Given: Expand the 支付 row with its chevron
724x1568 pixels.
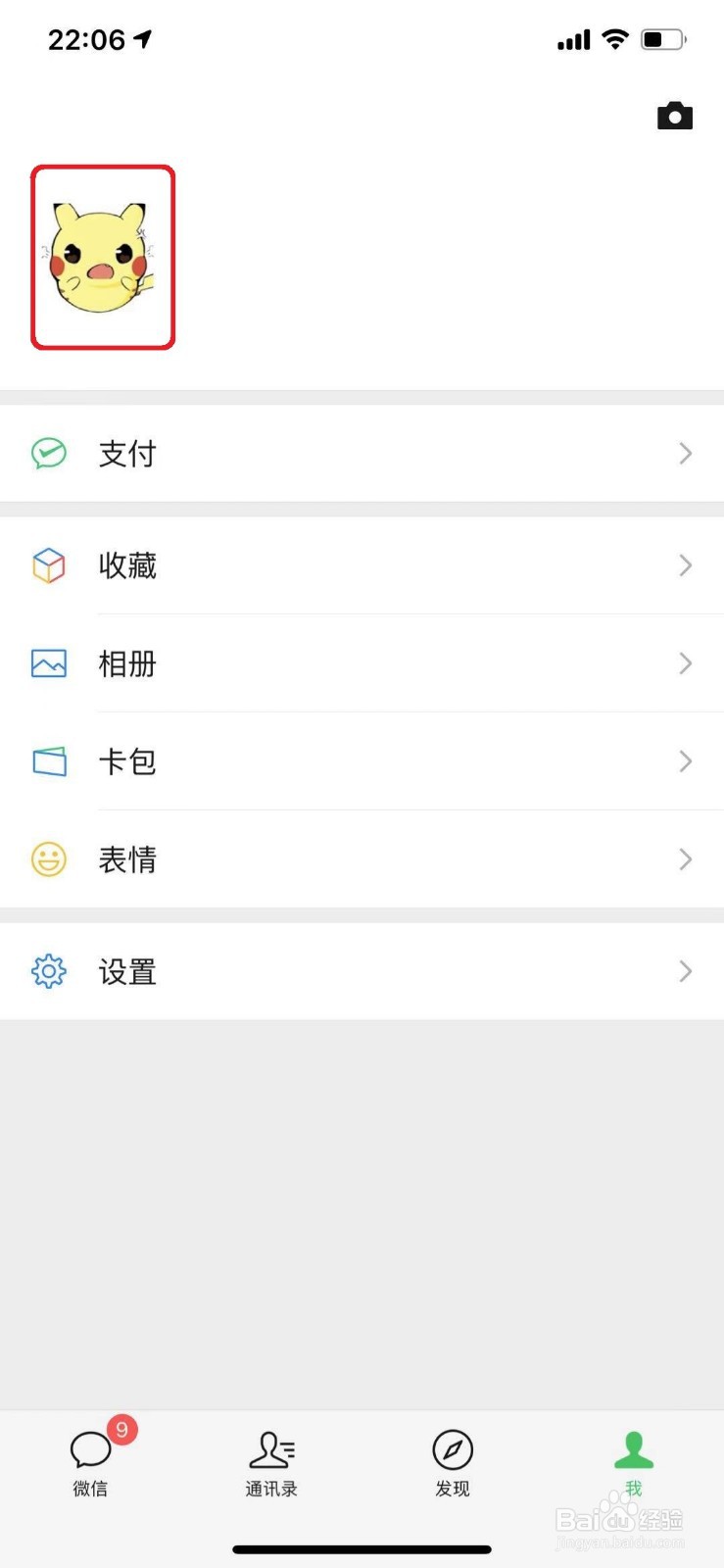Looking at the screenshot, I should point(685,453).
